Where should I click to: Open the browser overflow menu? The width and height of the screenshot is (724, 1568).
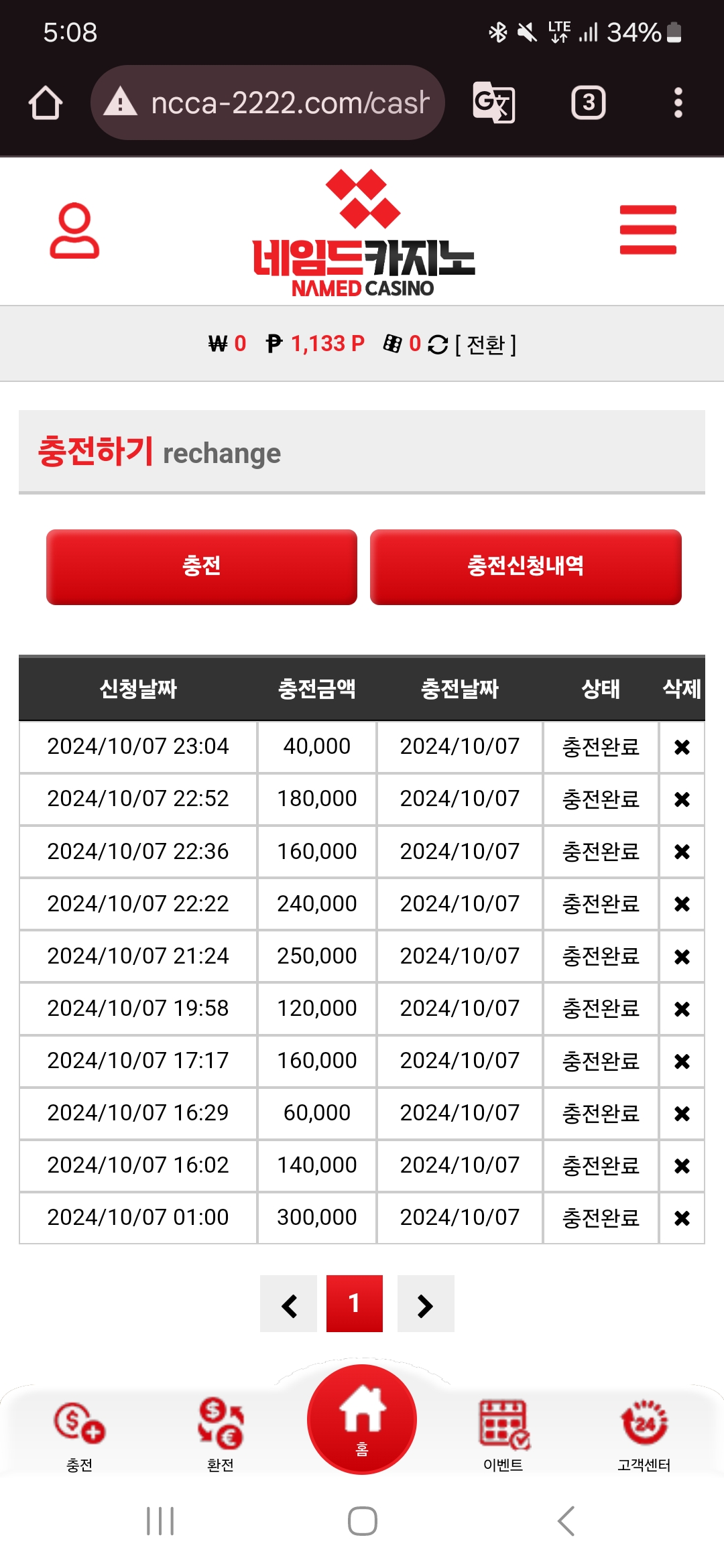[x=678, y=103]
